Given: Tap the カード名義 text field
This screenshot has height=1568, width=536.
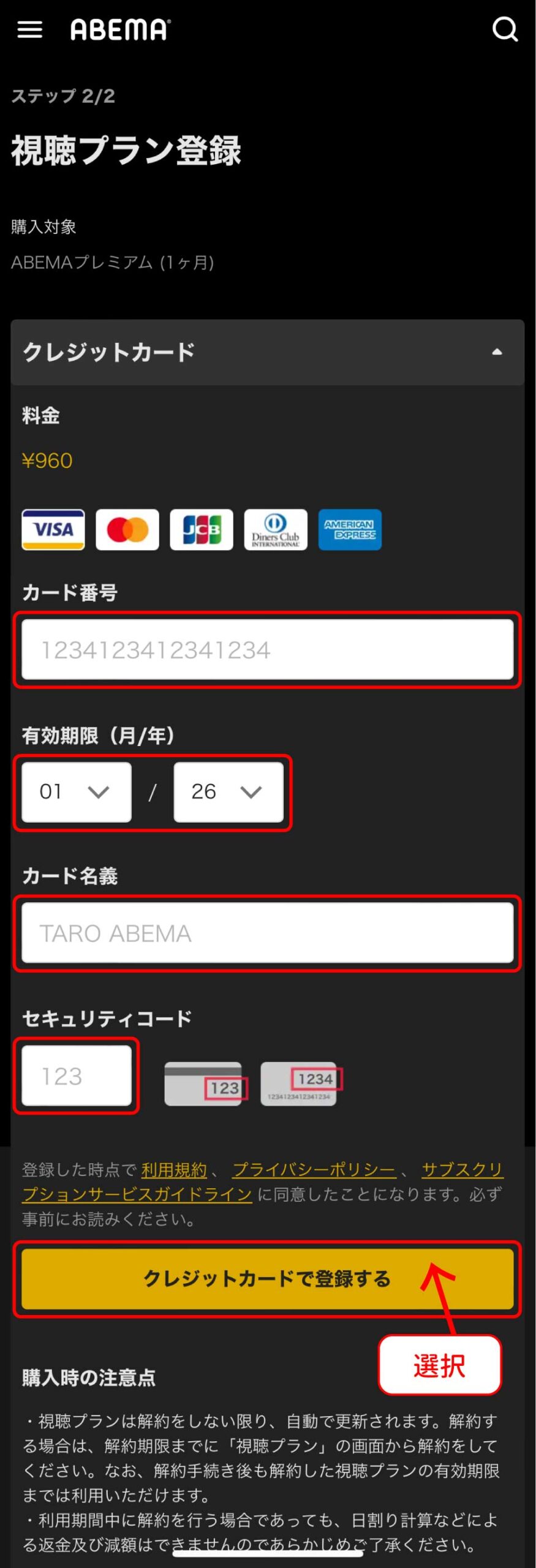Looking at the screenshot, I should click(267, 933).
